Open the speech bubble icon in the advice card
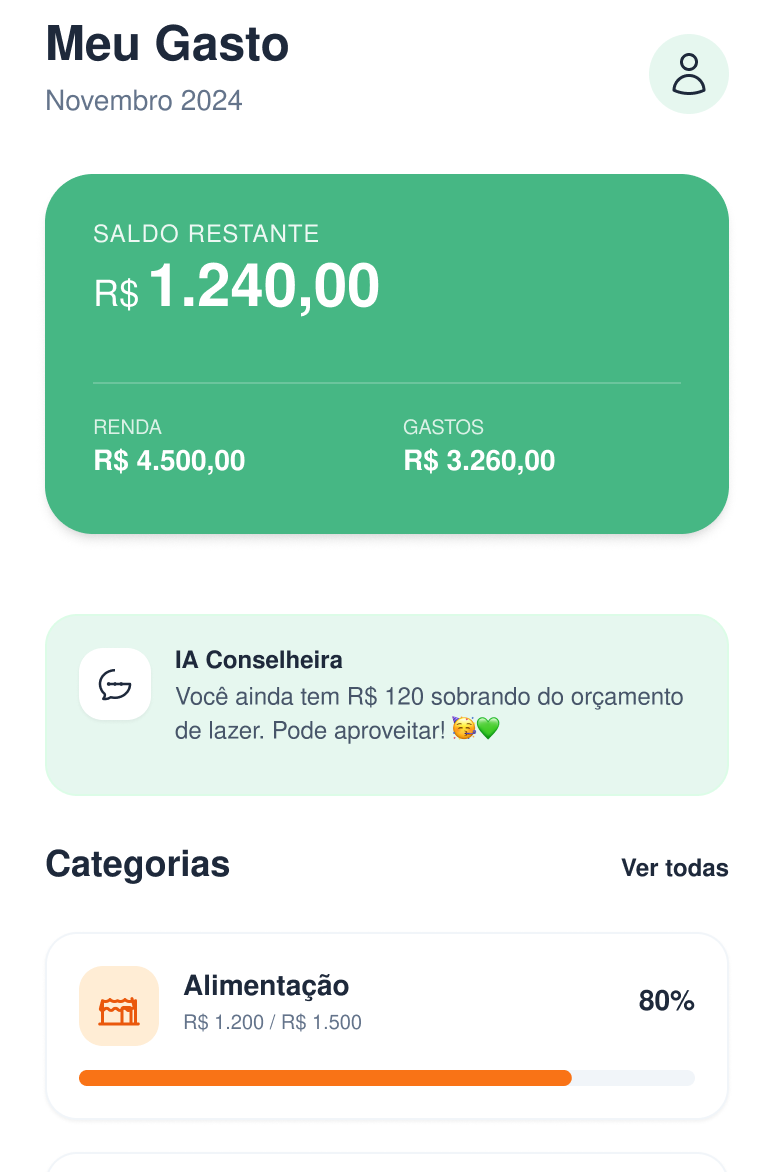Viewport: 763px width, 1172px height. tap(115, 684)
